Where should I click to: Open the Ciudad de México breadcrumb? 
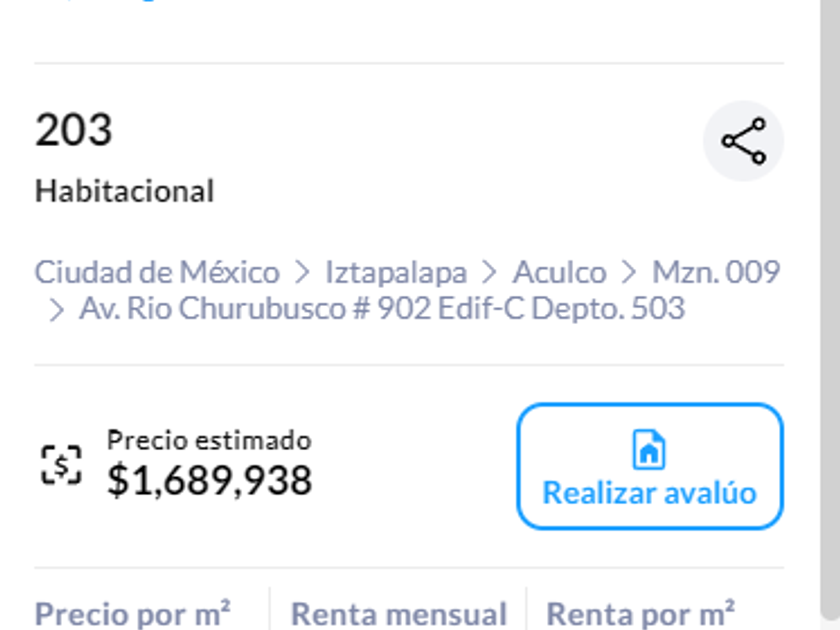[157, 272]
